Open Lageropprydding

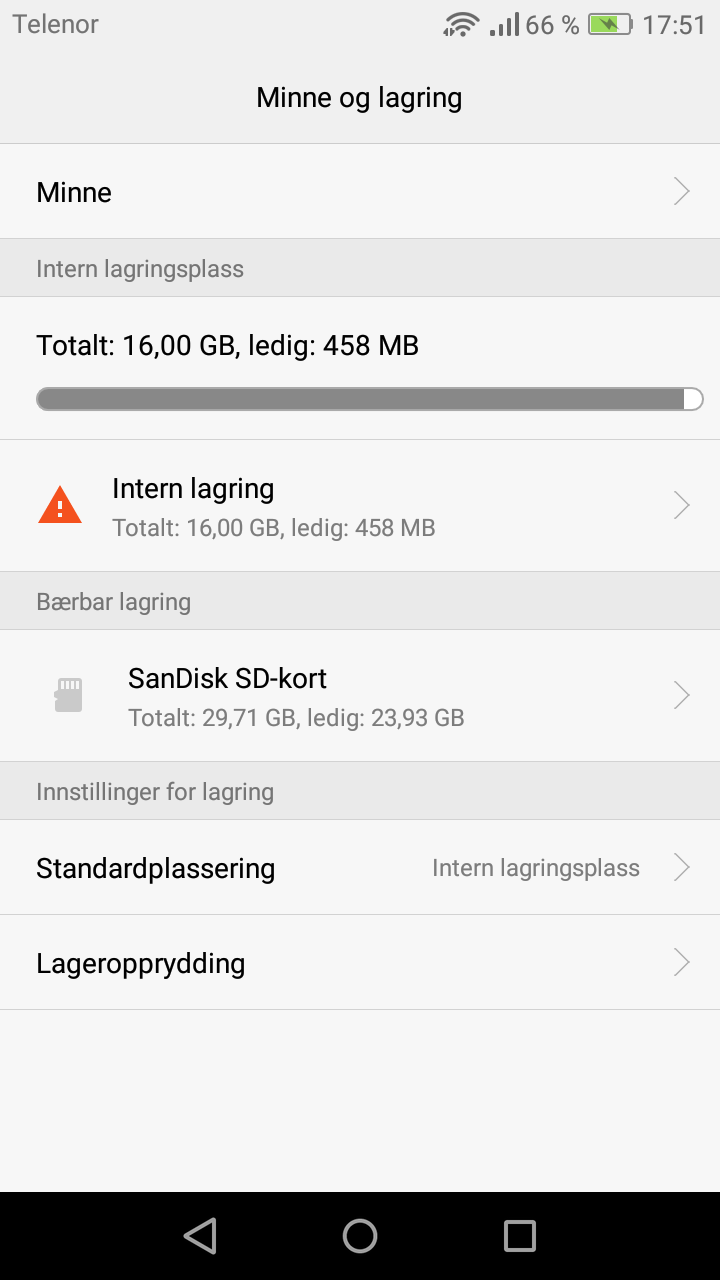(360, 962)
